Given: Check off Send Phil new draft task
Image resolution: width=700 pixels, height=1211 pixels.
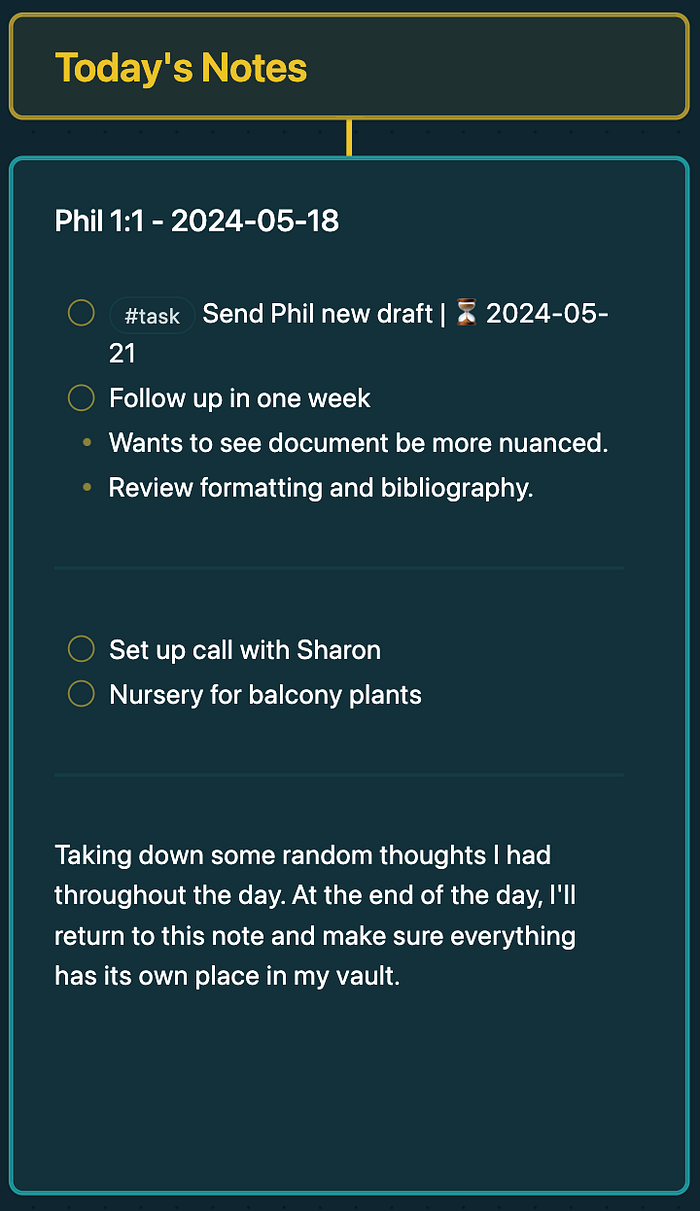Looking at the screenshot, I should point(81,313).
